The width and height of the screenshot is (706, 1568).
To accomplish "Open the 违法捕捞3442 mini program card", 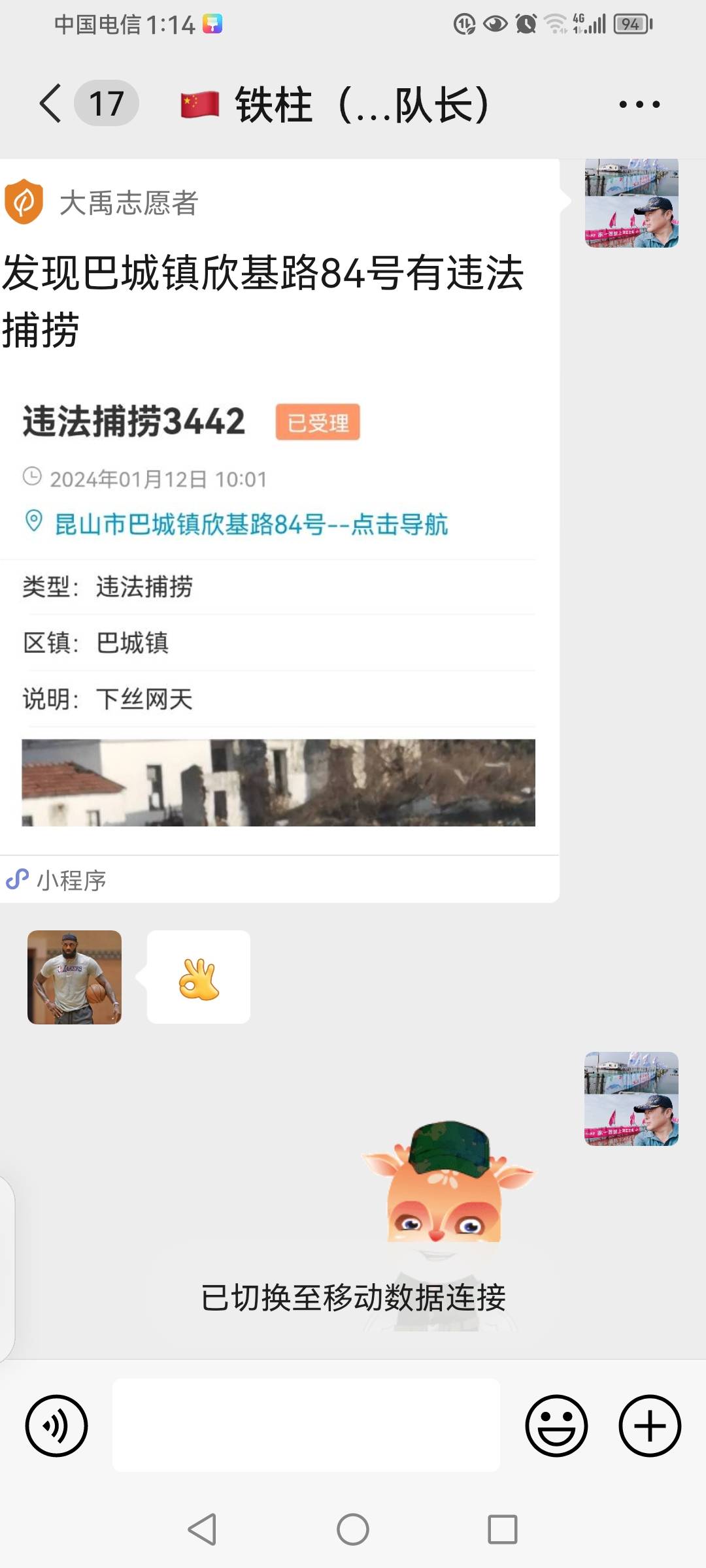I will tap(279, 531).
